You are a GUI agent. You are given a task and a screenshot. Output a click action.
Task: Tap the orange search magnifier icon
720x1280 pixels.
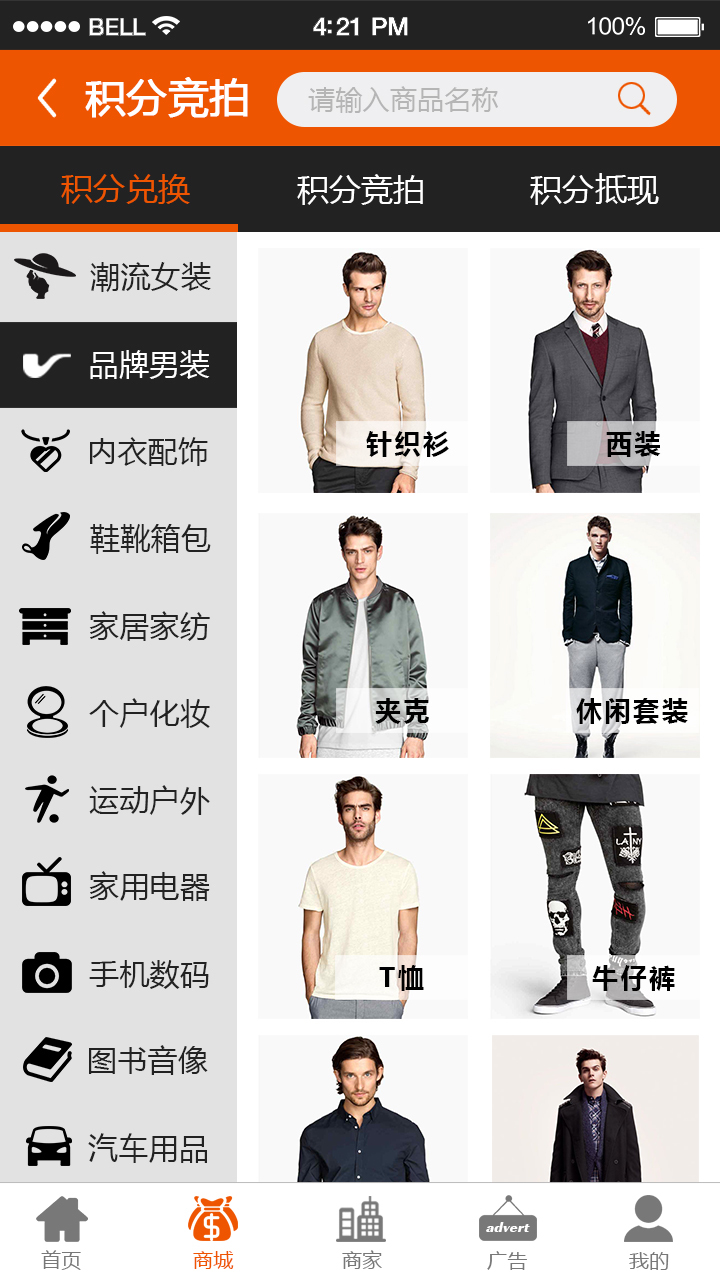point(634,98)
